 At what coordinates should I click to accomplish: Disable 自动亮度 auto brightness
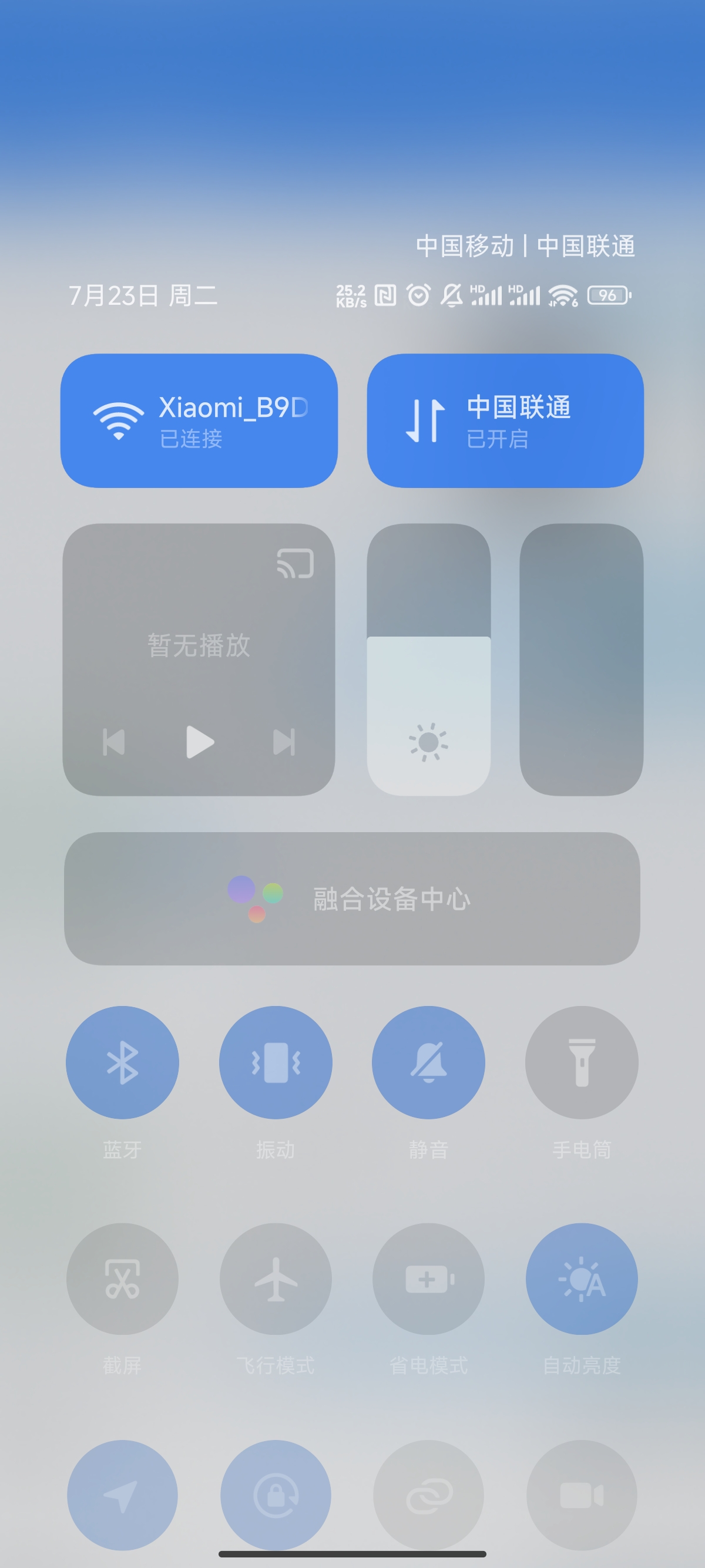(582, 1279)
